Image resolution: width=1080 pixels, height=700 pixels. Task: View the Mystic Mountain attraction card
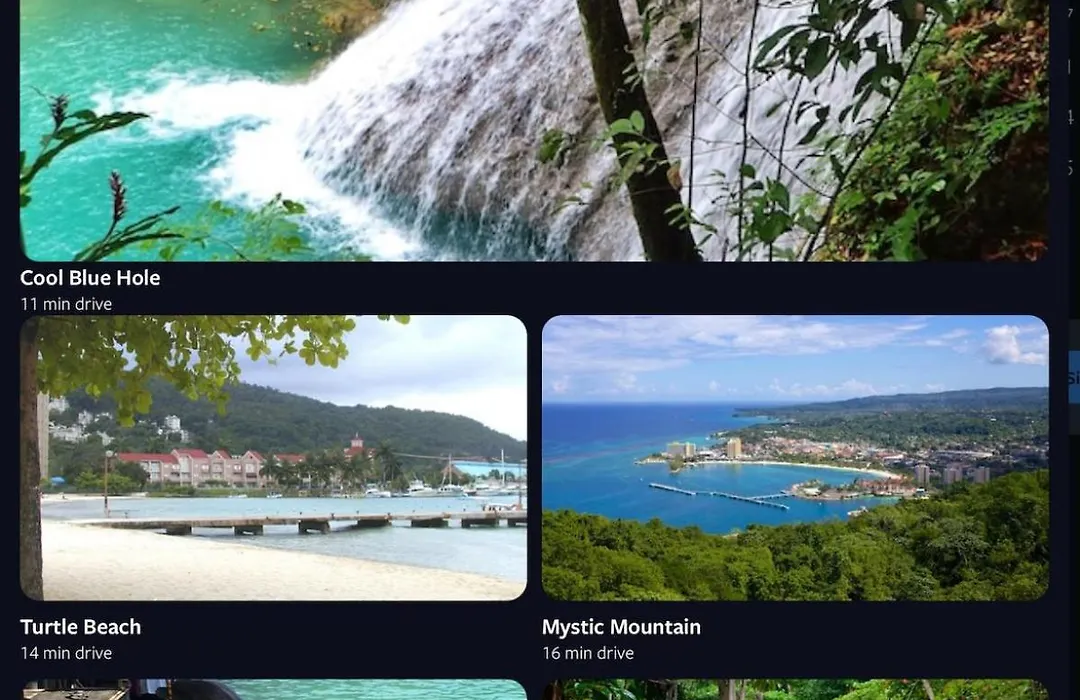pyautogui.click(x=795, y=458)
